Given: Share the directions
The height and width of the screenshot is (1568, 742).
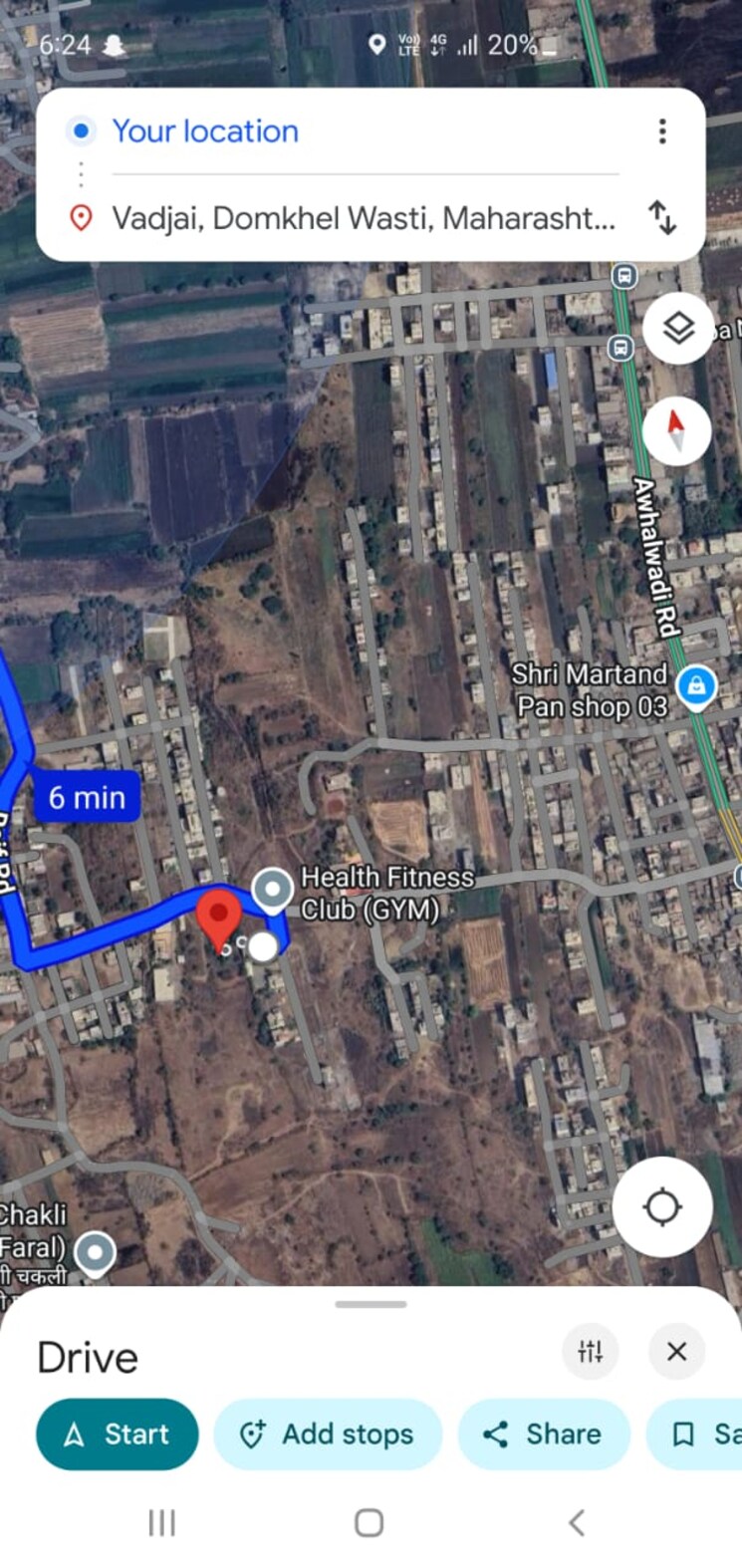Looking at the screenshot, I should (543, 1434).
